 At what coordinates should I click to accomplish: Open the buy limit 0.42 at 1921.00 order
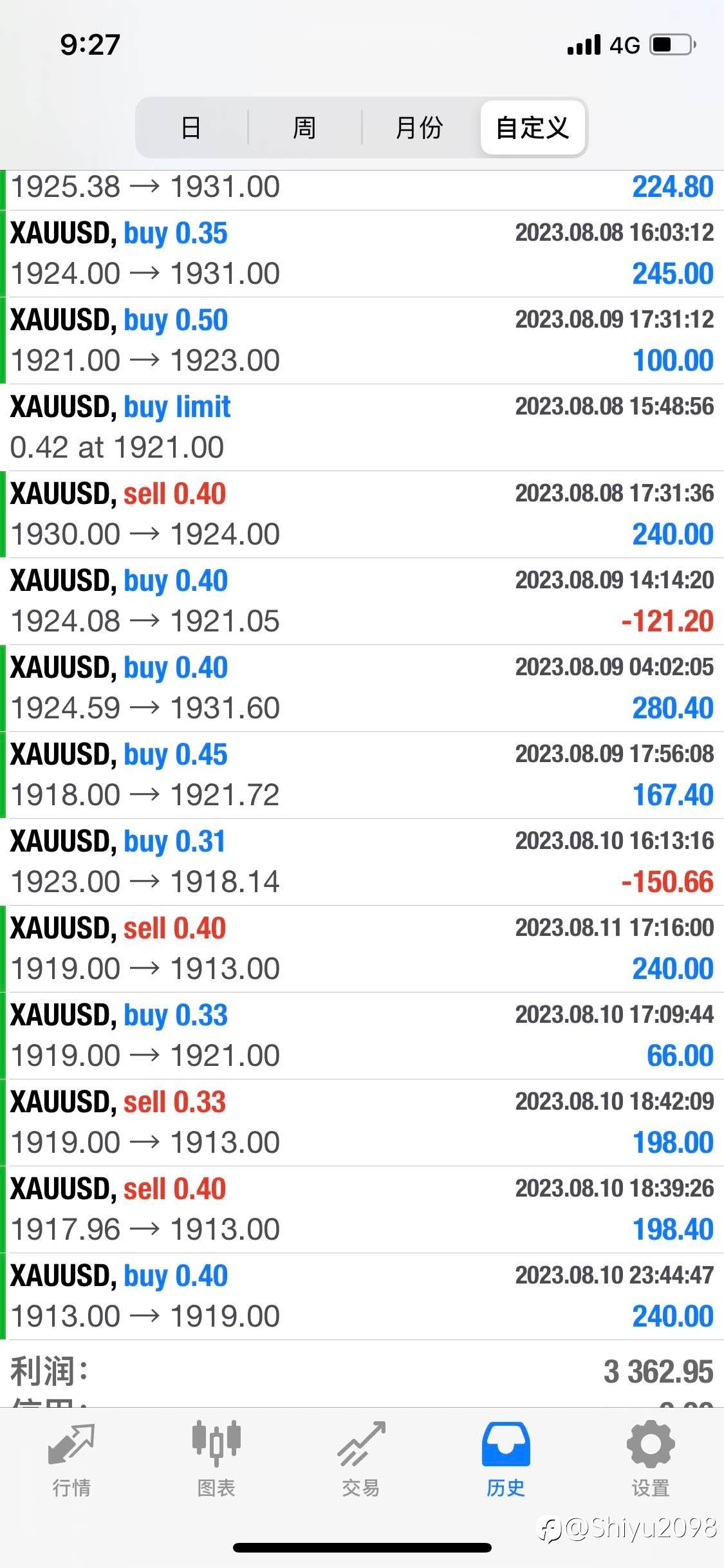point(362,427)
